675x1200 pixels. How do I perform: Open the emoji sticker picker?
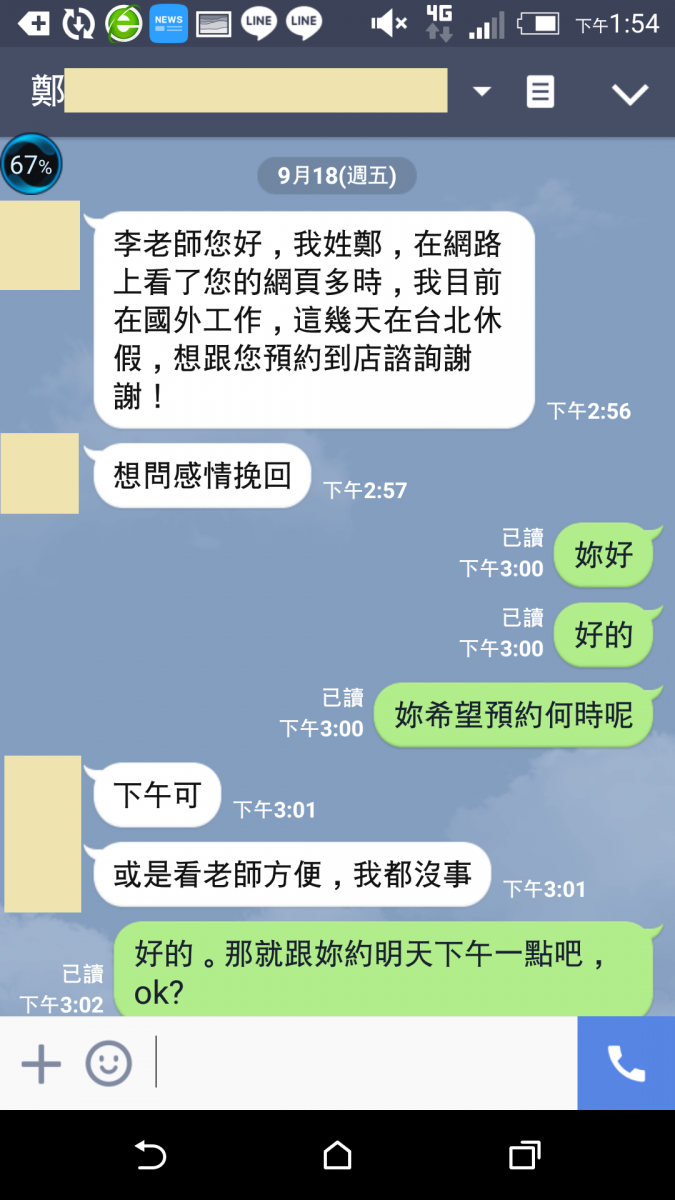point(108,1063)
